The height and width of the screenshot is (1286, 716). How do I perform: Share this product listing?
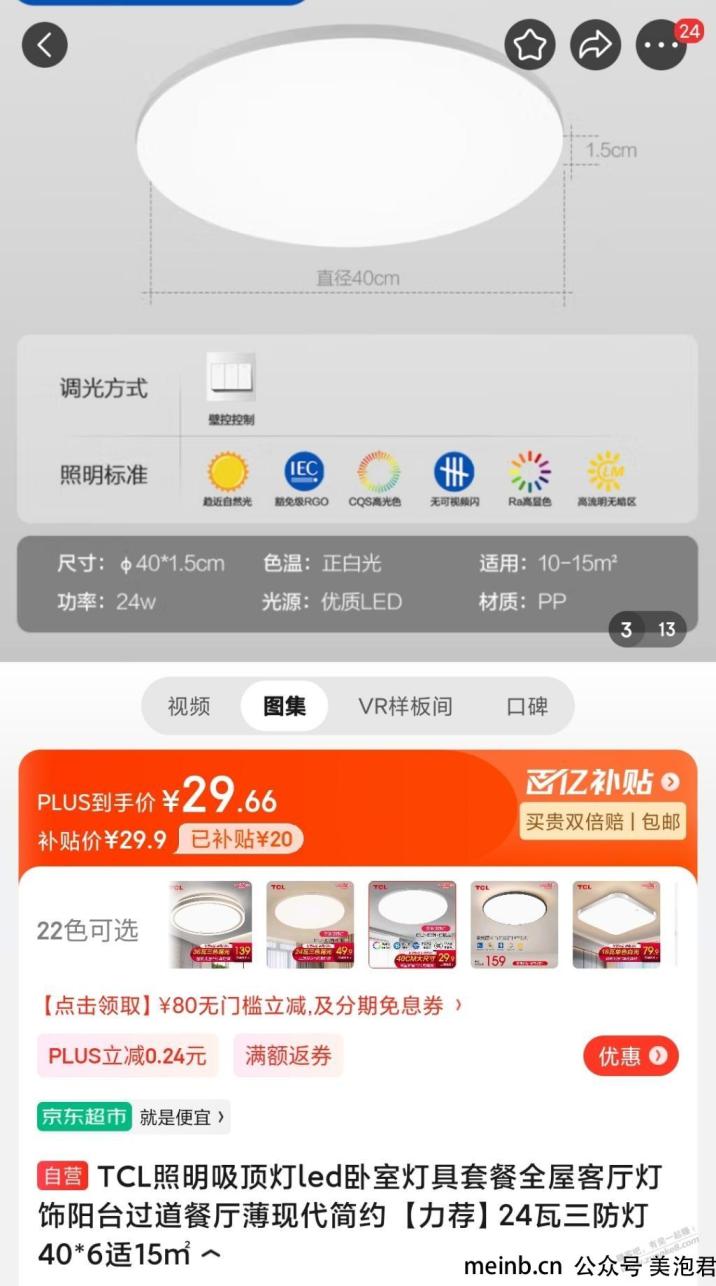pyautogui.click(x=596, y=44)
